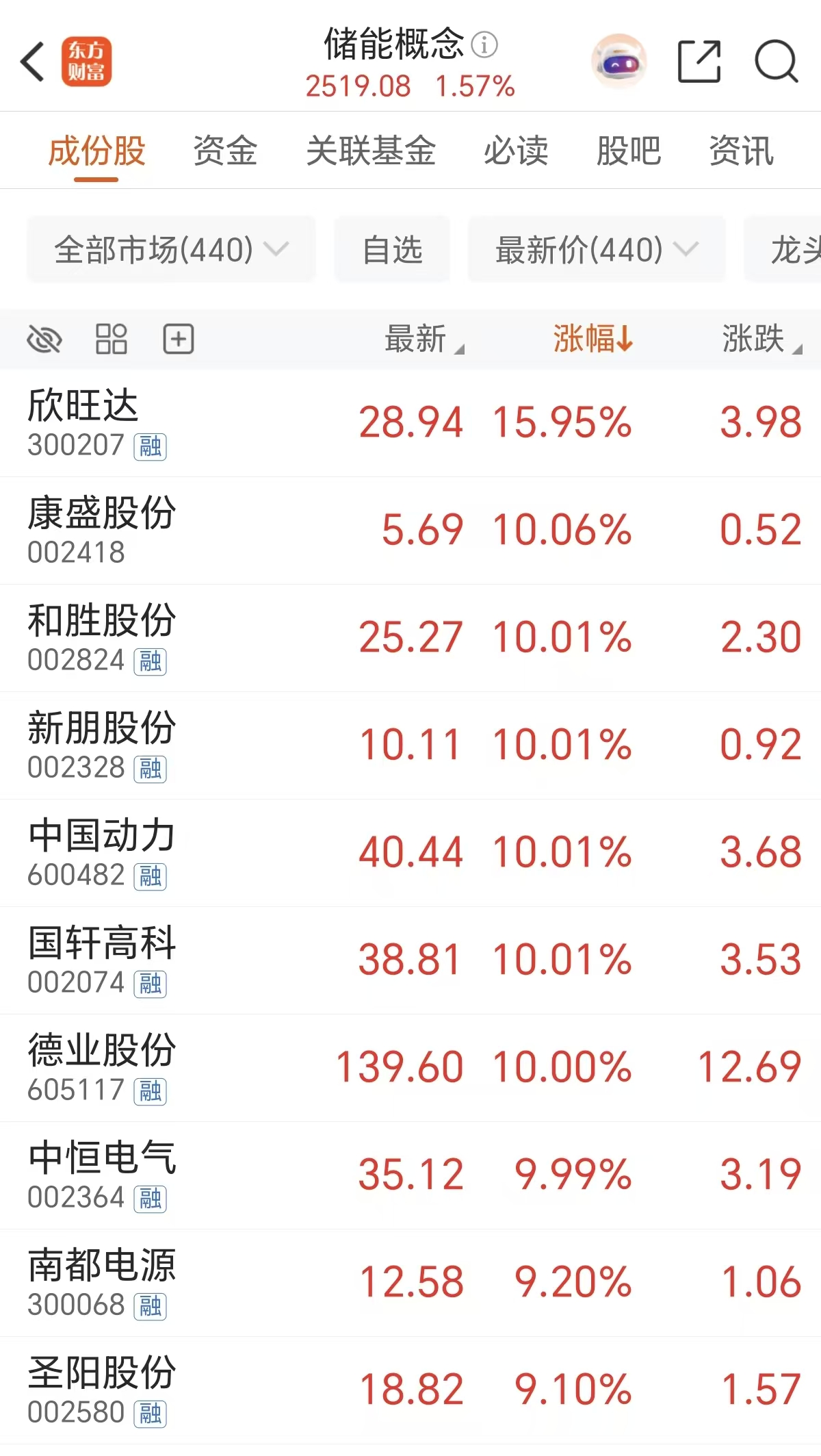Switch to the 资金 tab
The image size is (821, 1456).
[x=225, y=151]
